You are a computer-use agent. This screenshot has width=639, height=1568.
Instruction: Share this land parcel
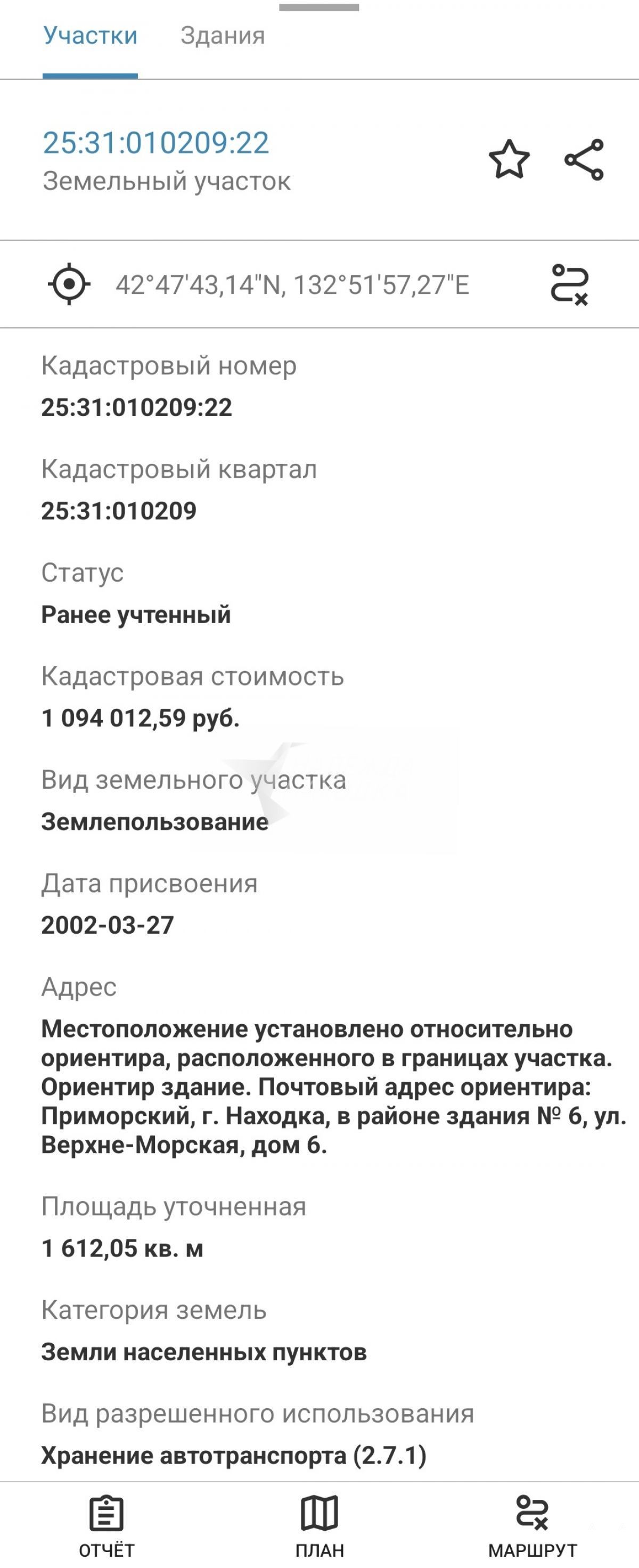pyautogui.click(x=584, y=159)
